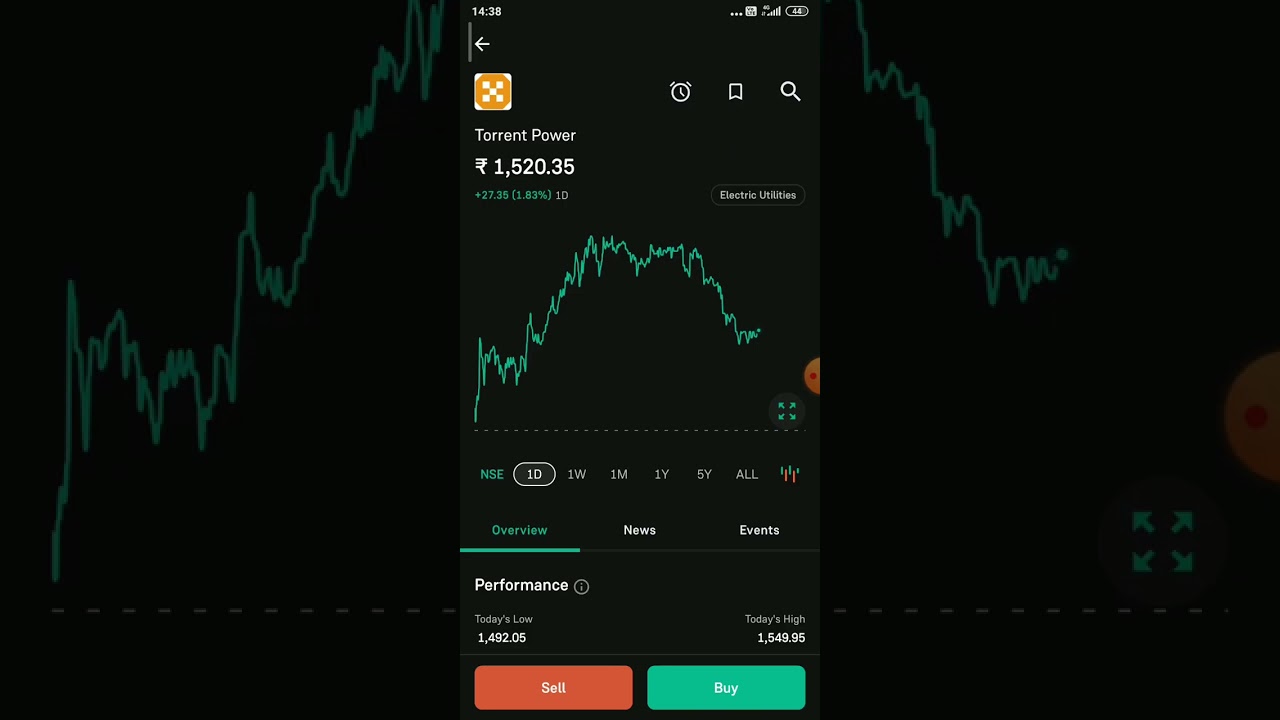Open the Performance info icon
Screen dimensions: 1280x720
click(581, 587)
